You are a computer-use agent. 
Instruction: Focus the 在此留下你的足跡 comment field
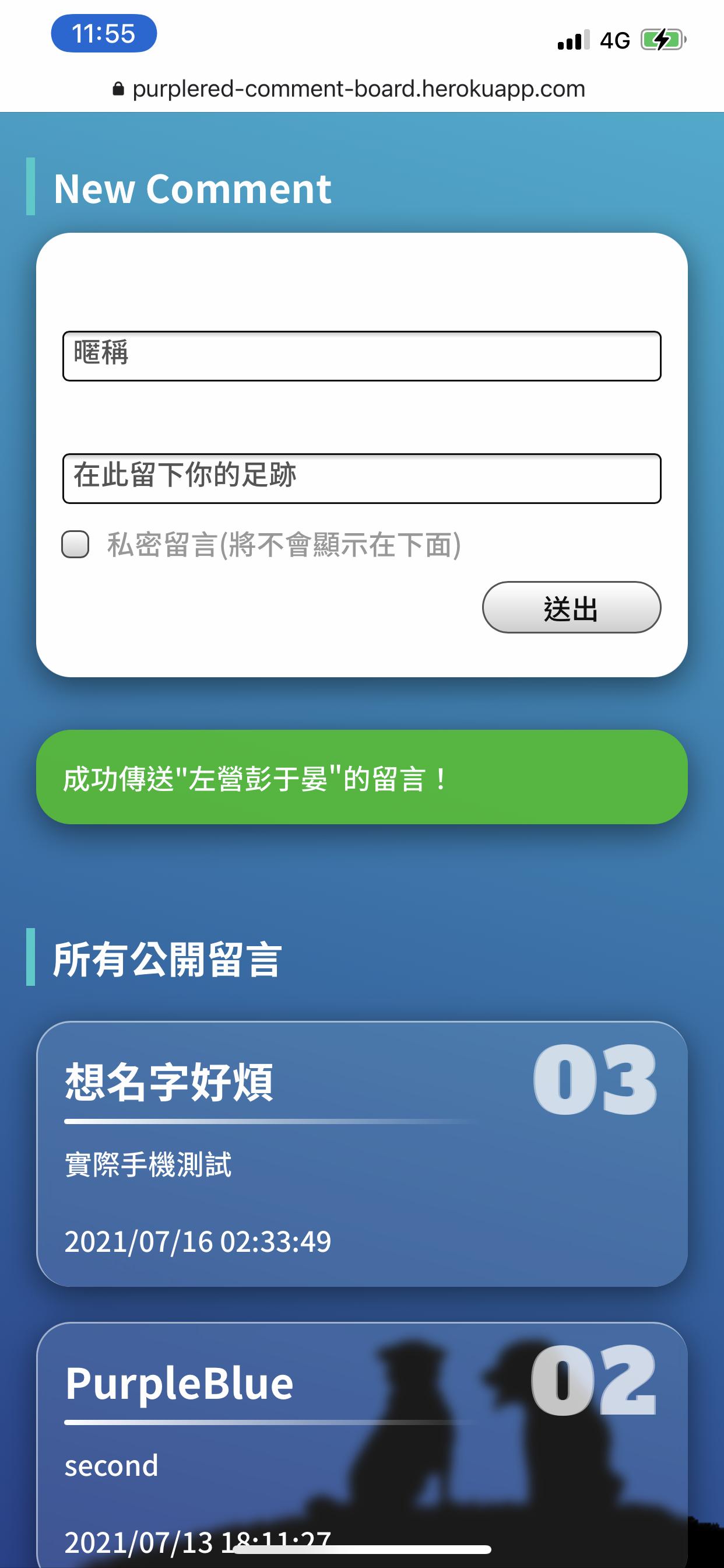pyautogui.click(x=361, y=478)
